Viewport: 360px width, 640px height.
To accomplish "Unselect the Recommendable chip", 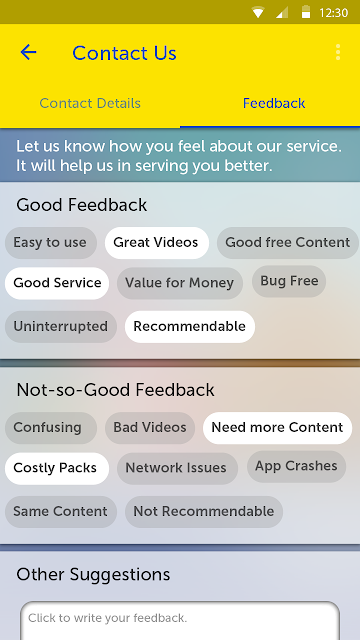I will click(190, 327).
